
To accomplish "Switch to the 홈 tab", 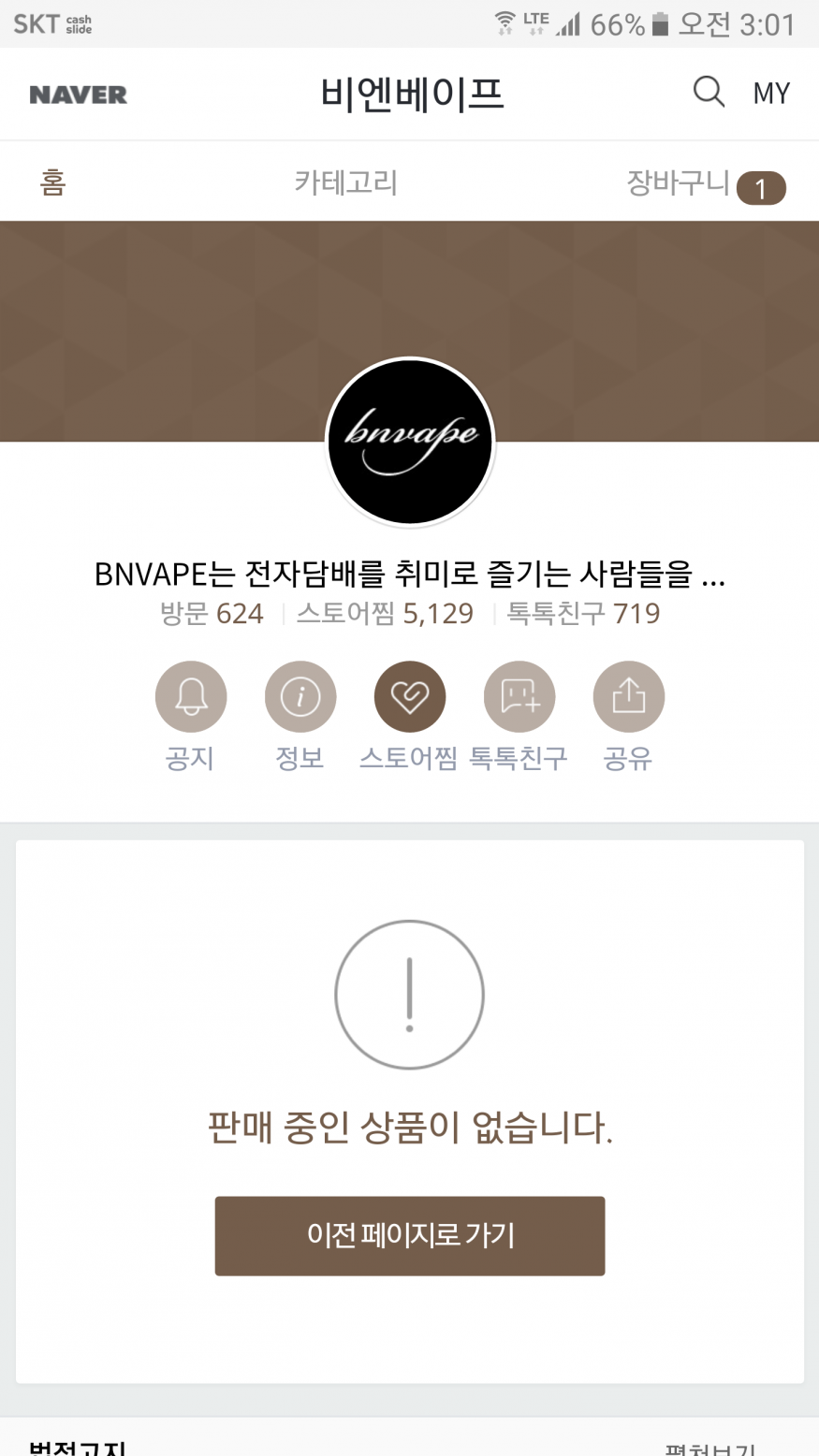I will click(53, 182).
